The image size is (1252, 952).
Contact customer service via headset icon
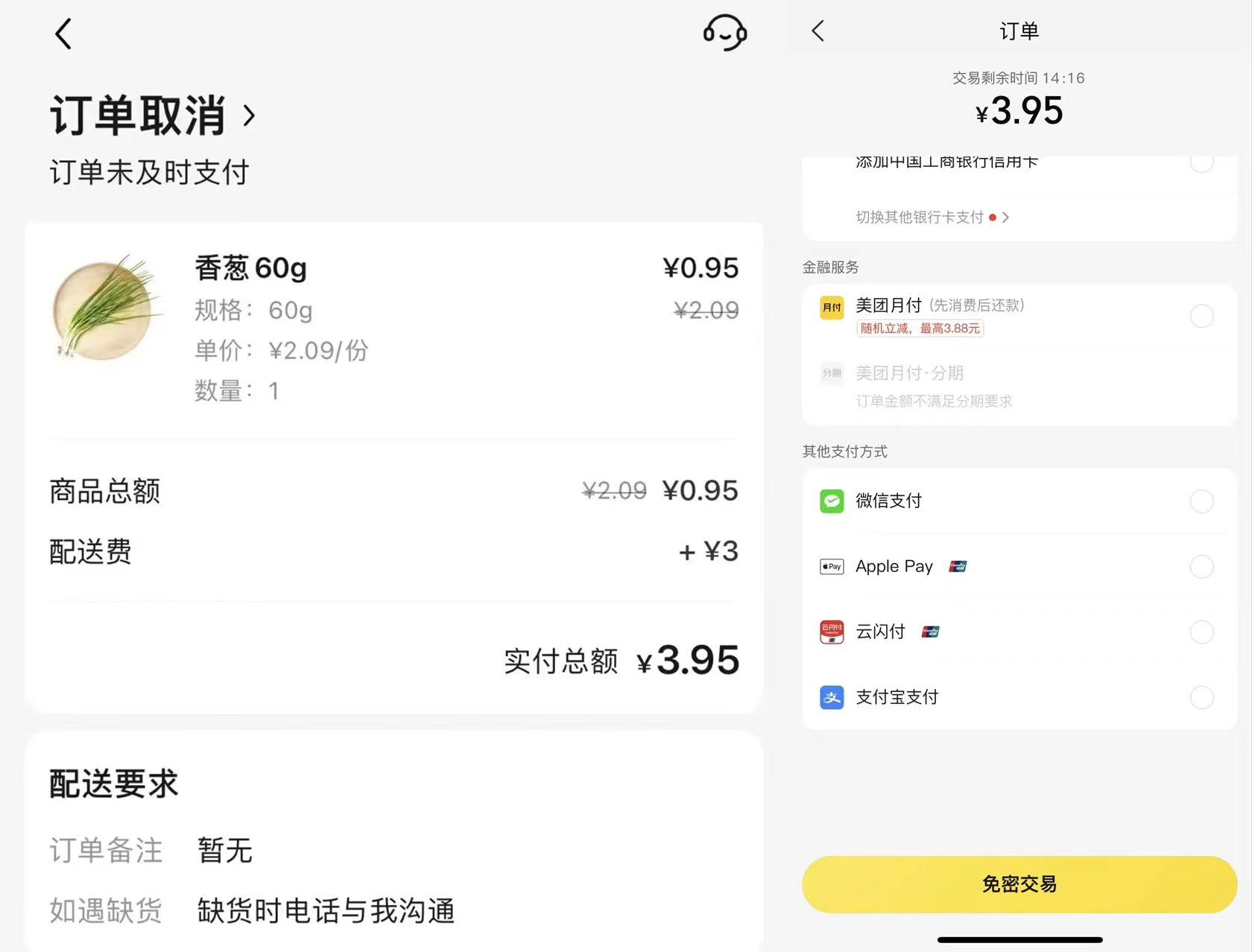(x=724, y=33)
